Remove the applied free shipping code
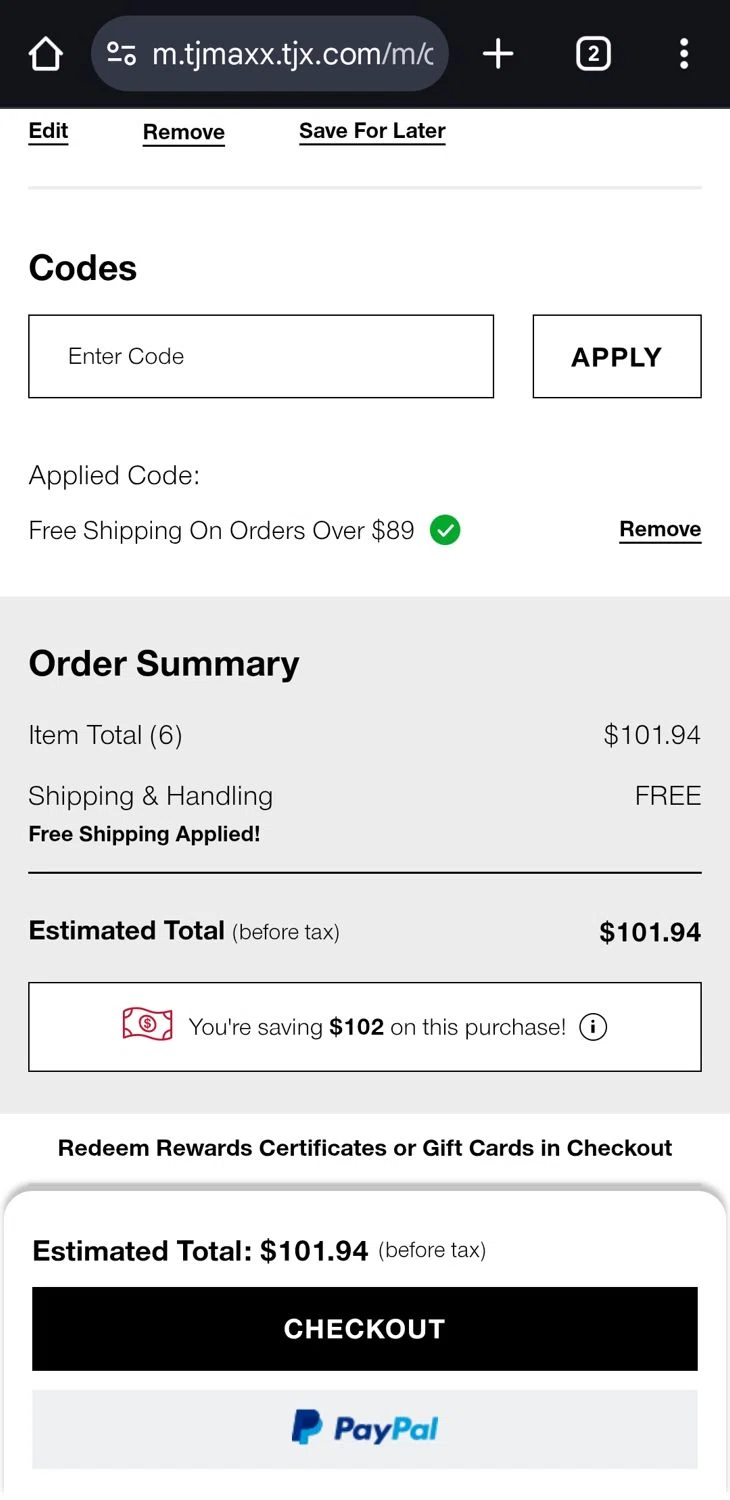This screenshot has height=1500, width=730. pos(660,529)
